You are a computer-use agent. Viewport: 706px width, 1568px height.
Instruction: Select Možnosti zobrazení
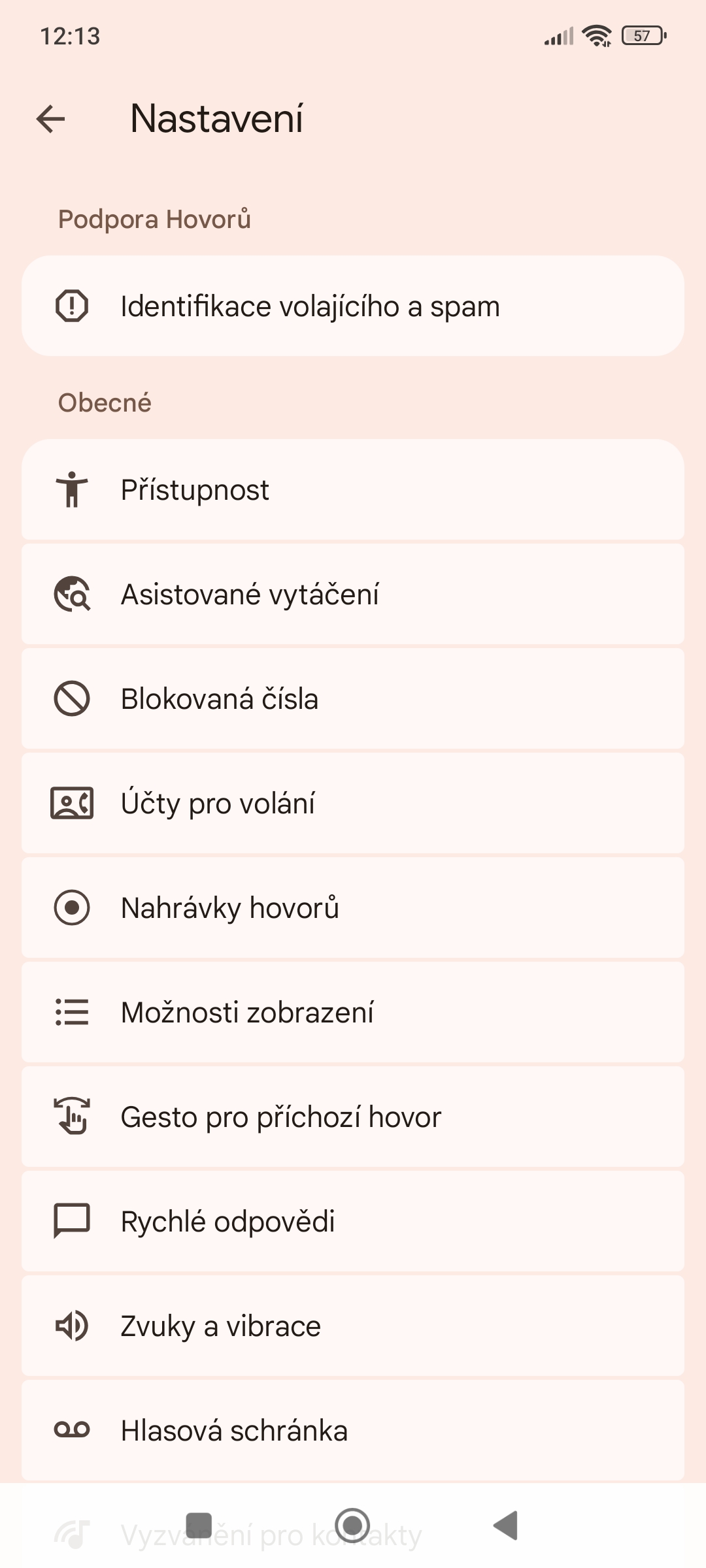tap(353, 1013)
